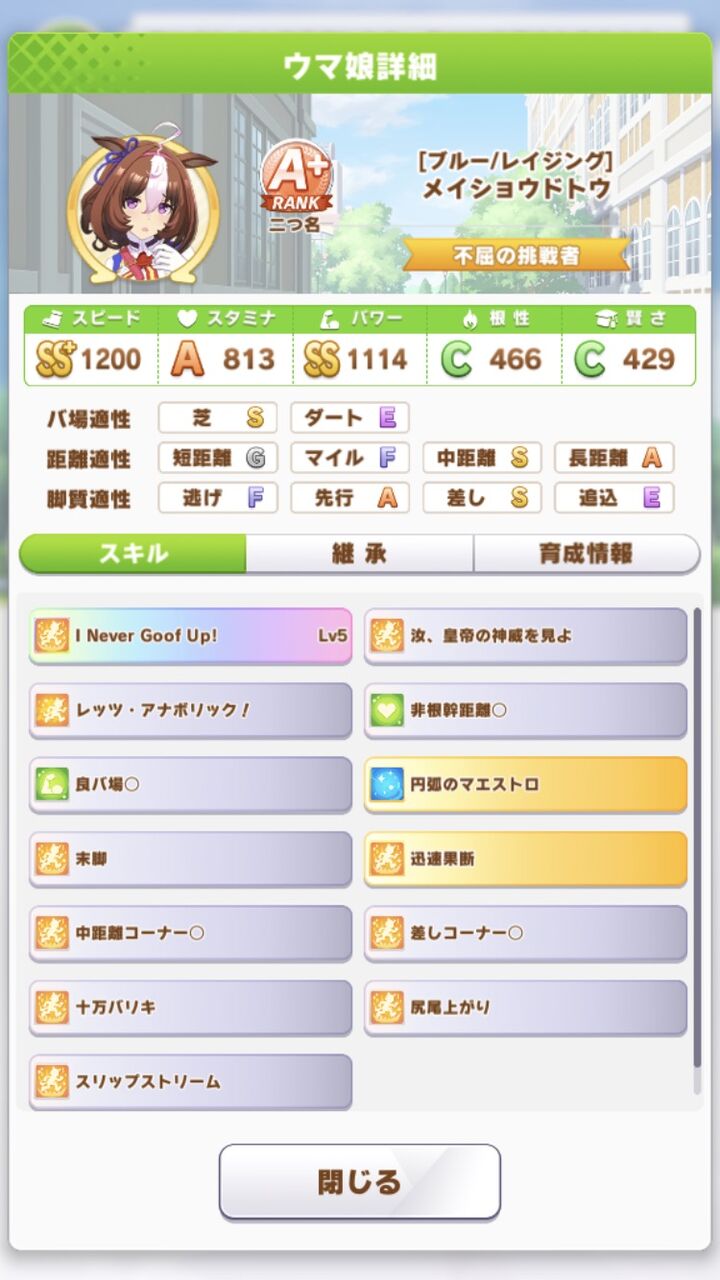This screenshot has height=1280, width=720.
Task: Click the gold 迅速果断 skill icon
Action: (x=389, y=859)
